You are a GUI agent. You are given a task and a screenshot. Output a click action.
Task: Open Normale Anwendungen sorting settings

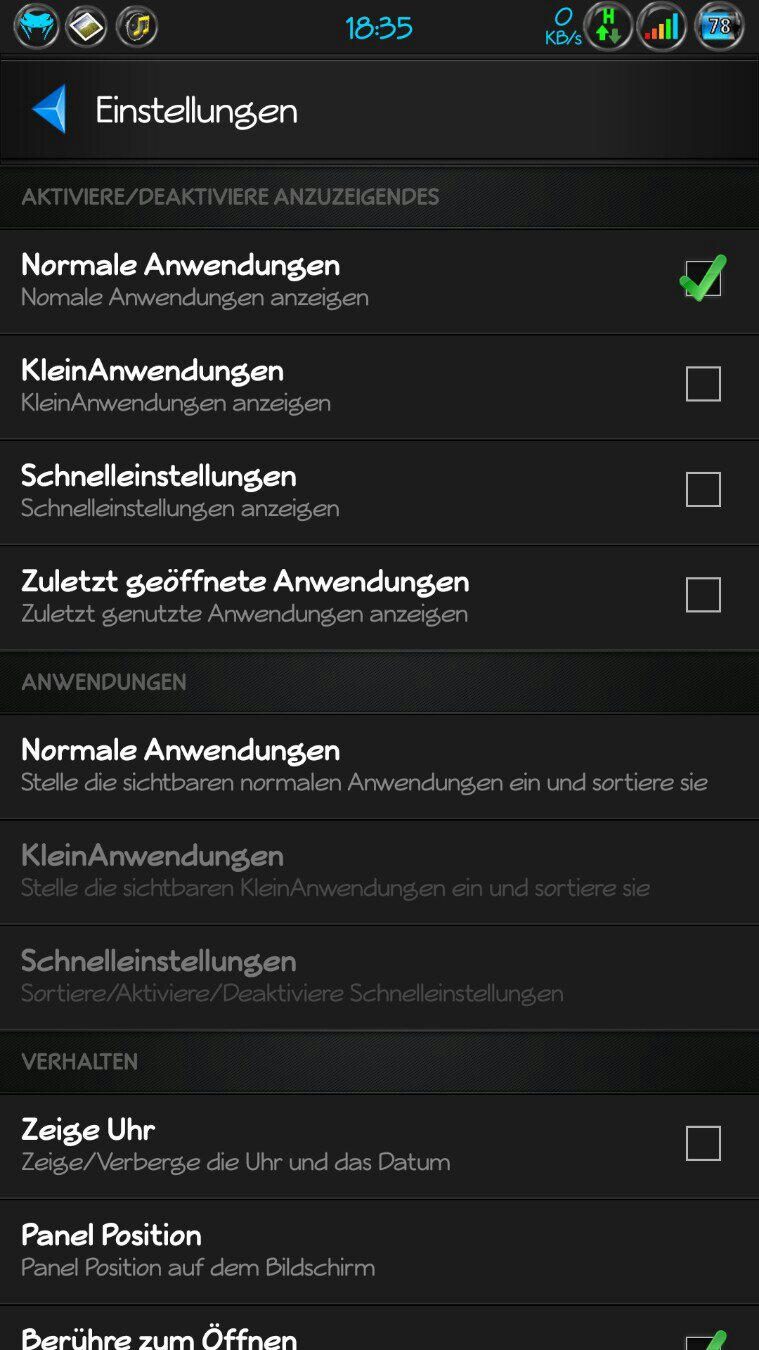(x=379, y=766)
